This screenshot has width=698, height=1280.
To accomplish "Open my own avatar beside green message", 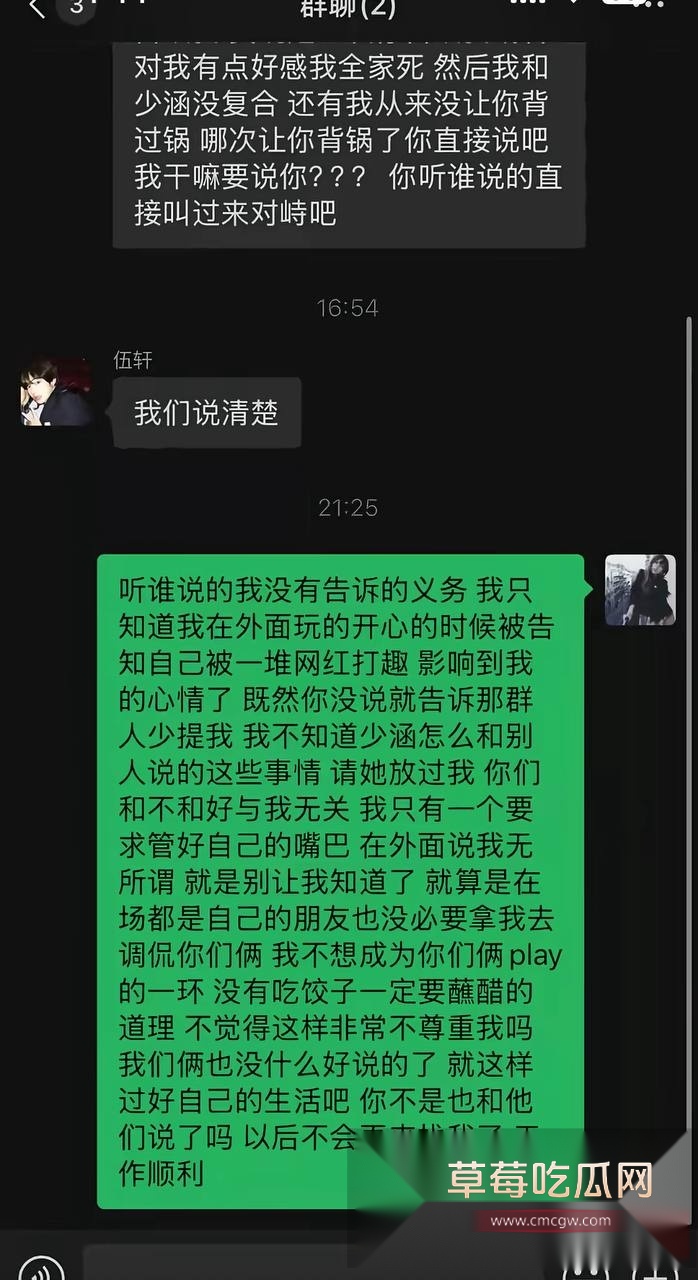I will click(x=640, y=590).
